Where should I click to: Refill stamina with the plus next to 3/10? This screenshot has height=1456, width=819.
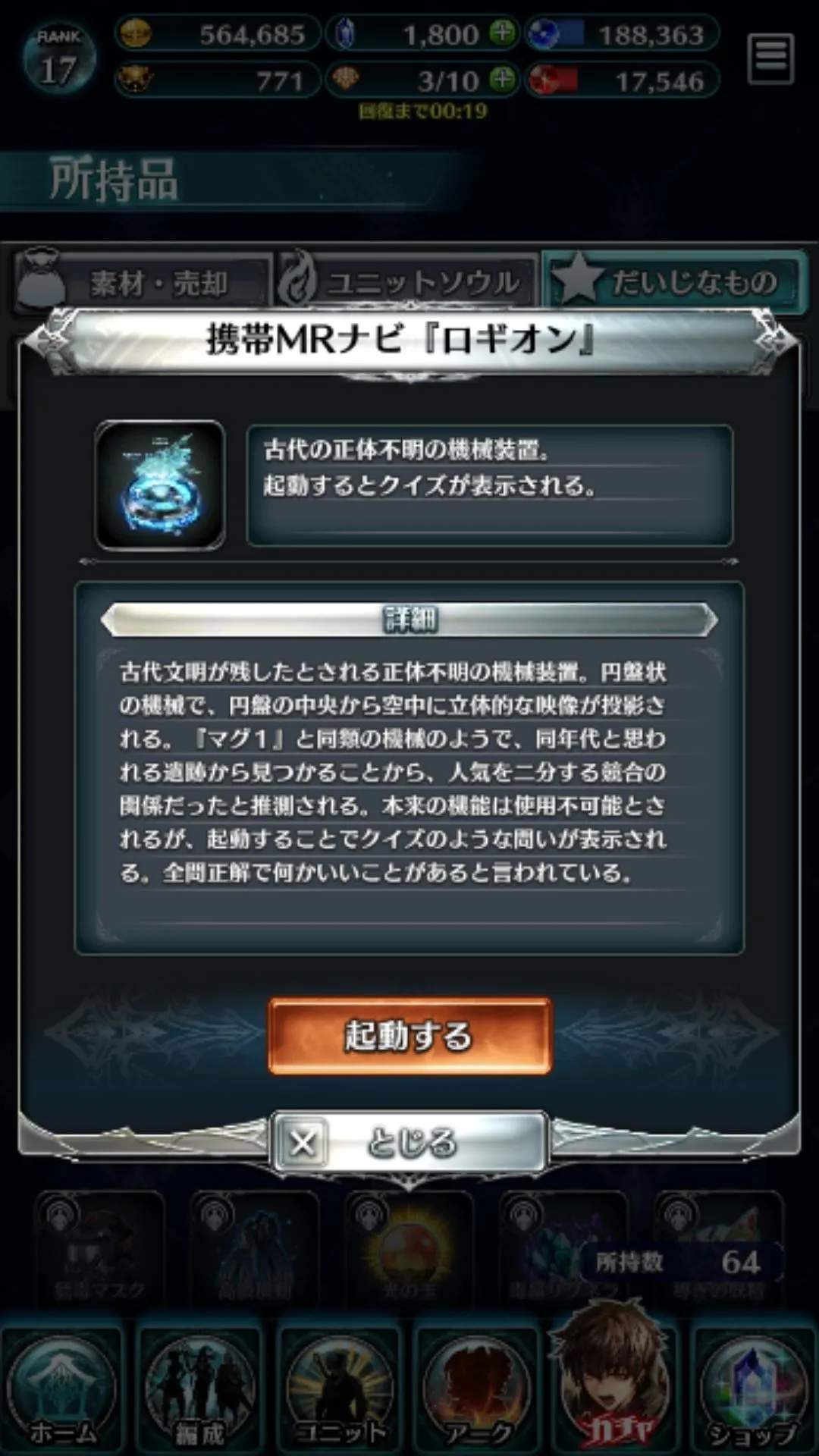[502, 80]
